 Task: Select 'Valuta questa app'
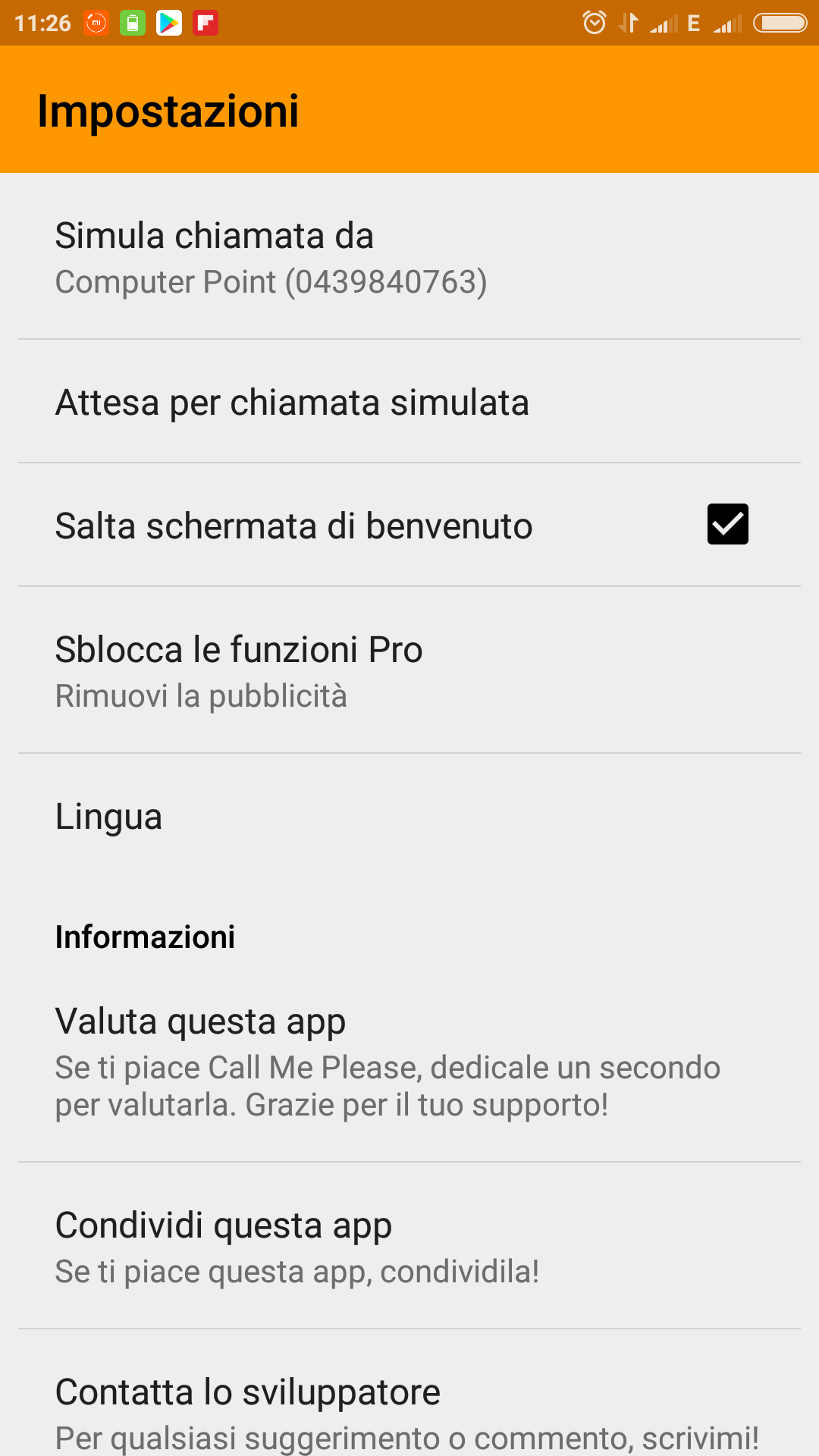click(409, 1060)
